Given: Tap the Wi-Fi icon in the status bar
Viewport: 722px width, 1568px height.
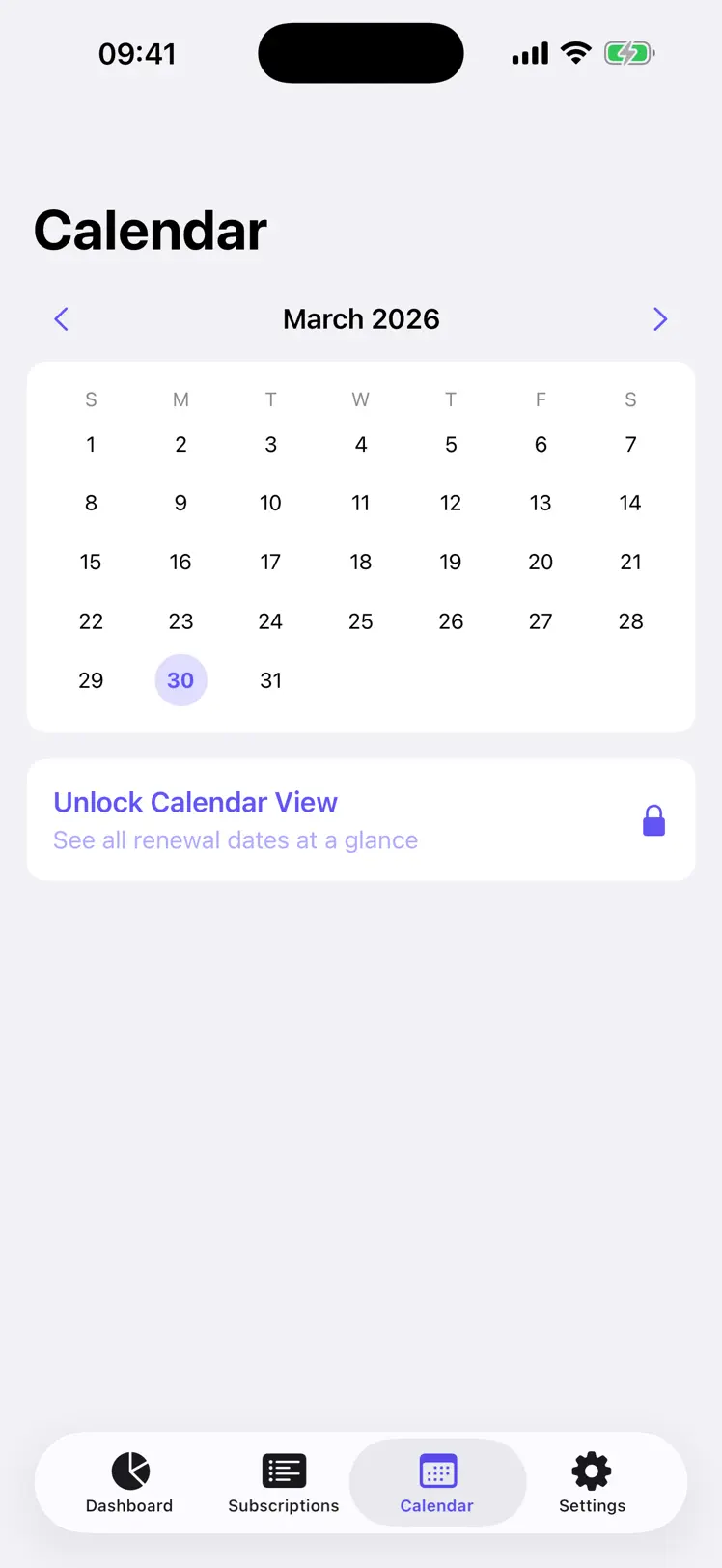Looking at the screenshot, I should 576,53.
